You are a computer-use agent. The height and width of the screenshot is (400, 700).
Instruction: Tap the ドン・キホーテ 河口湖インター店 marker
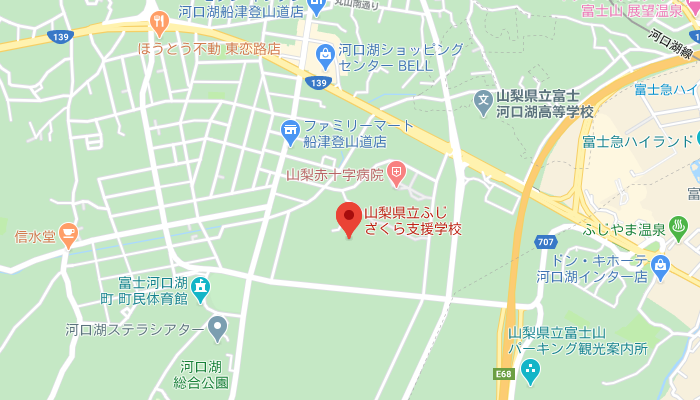pos(659,266)
